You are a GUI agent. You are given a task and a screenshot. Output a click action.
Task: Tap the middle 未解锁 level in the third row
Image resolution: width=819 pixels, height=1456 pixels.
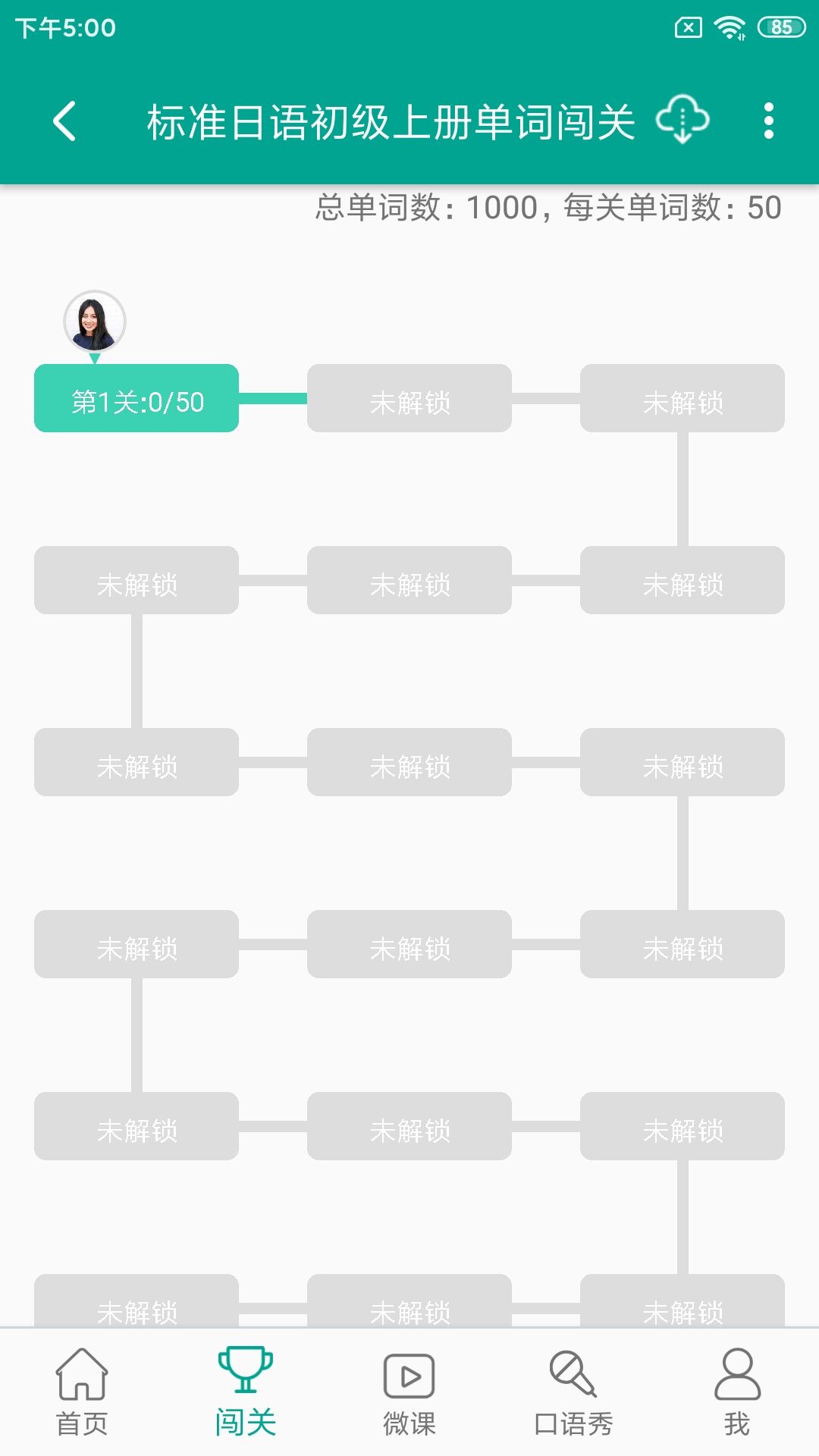[x=409, y=764]
